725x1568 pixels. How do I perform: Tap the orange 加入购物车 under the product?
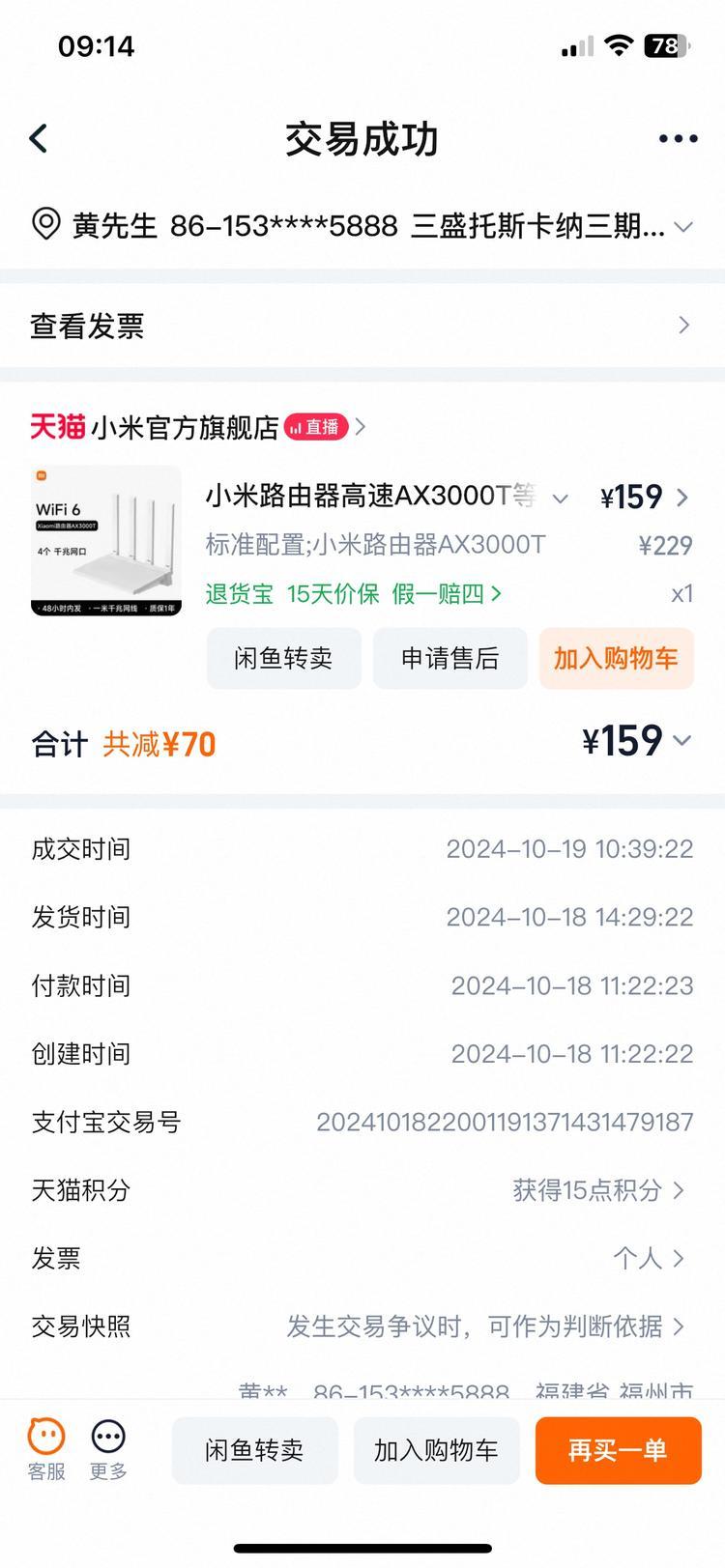click(x=616, y=659)
